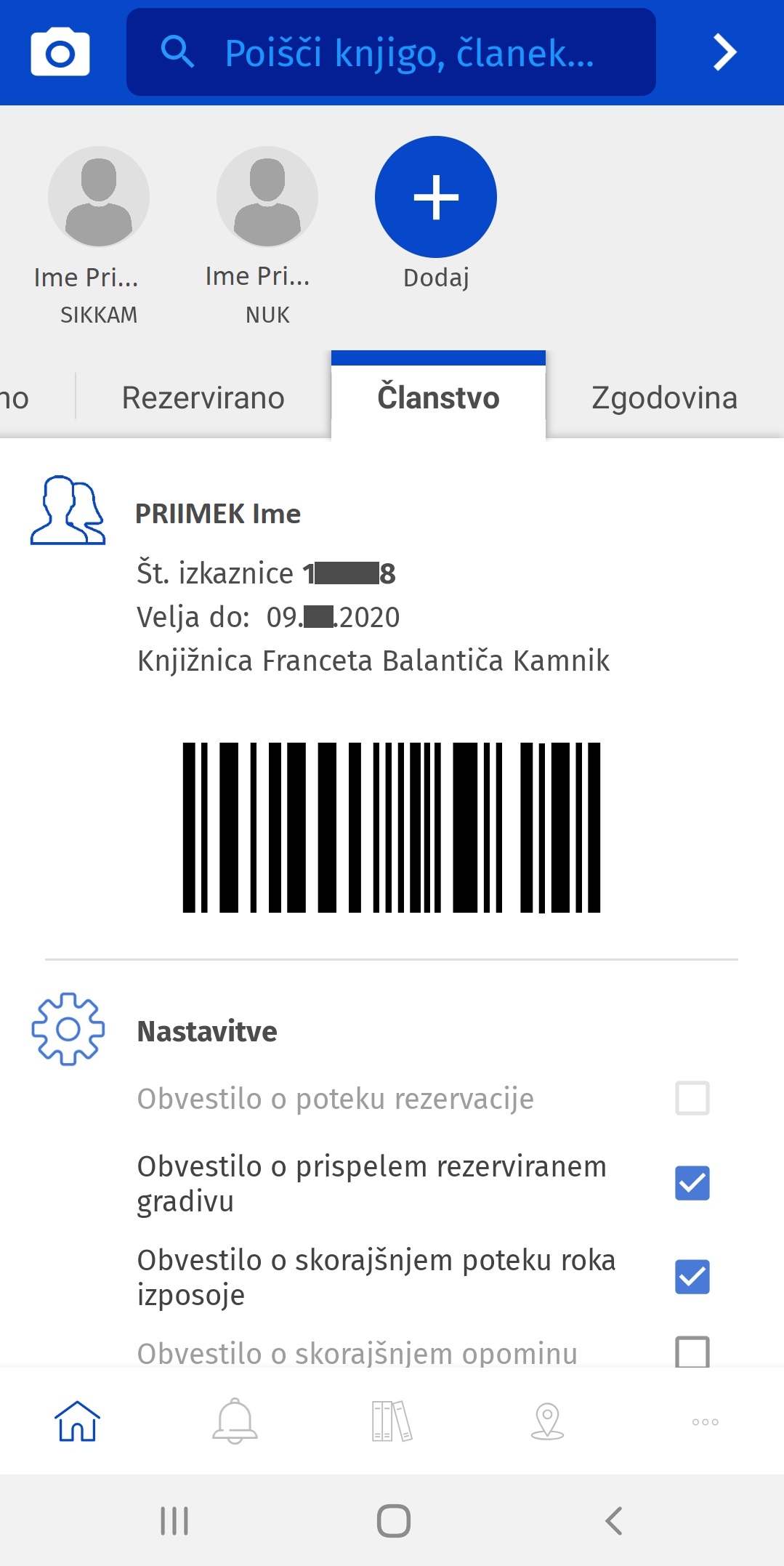This screenshot has width=784, height=1566.
Task: Open the location pin tab
Action: [548, 1421]
